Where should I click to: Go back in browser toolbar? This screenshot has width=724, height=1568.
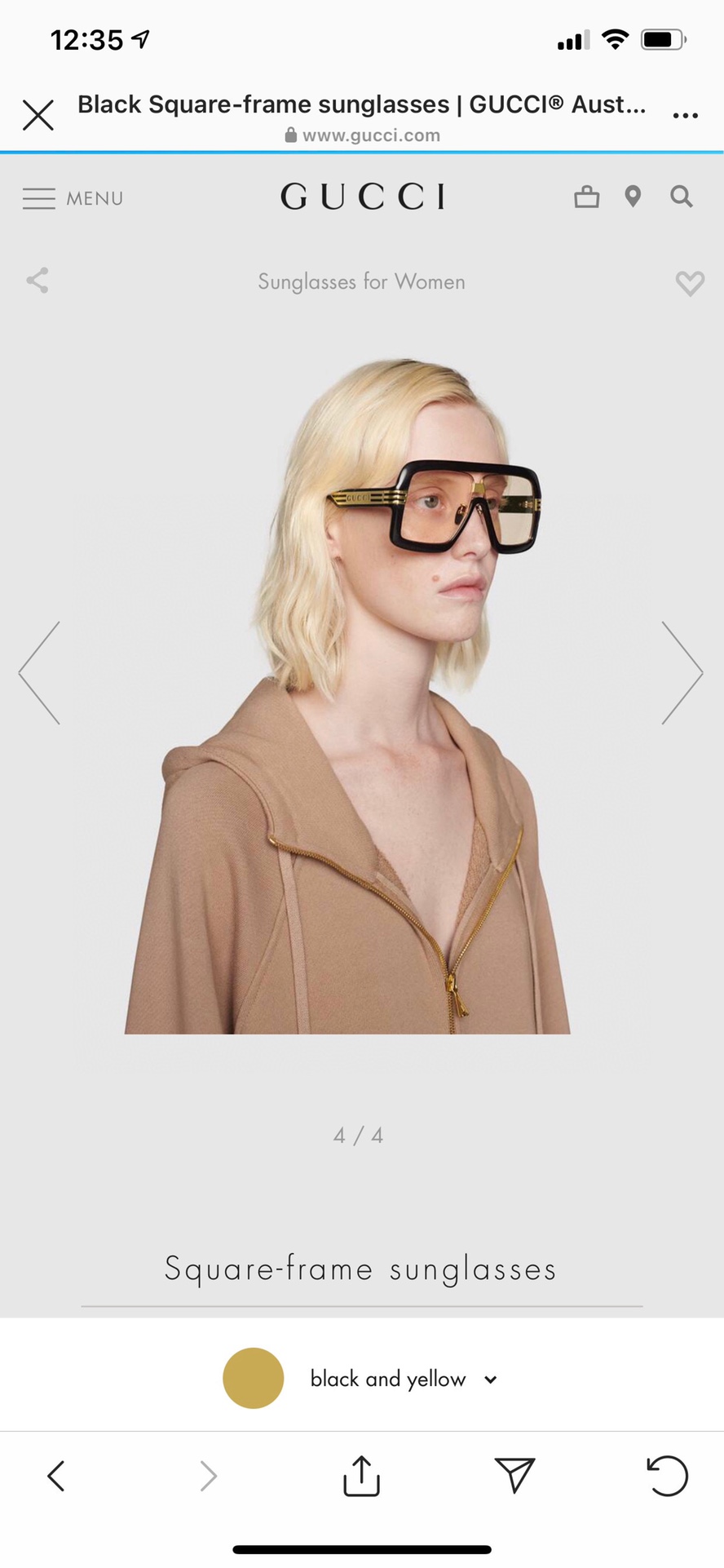click(55, 1475)
